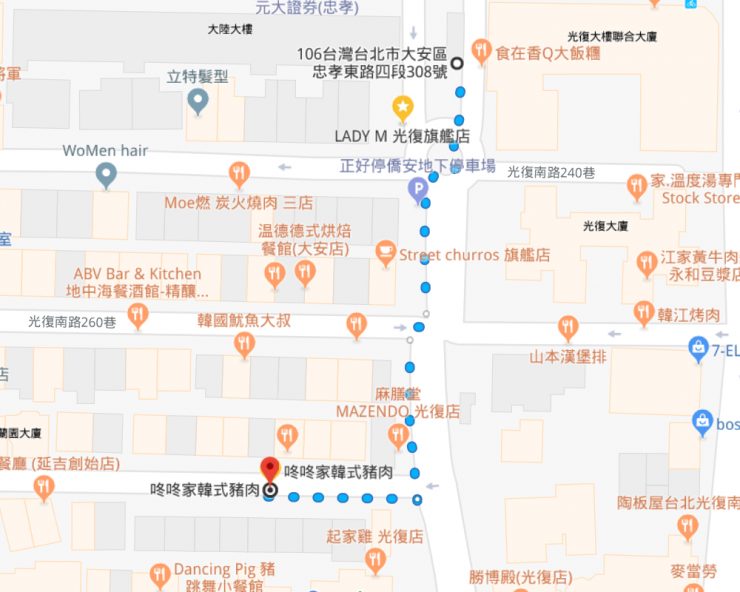Open the WoMen hair location pin
Image resolution: width=740 pixels, height=592 pixels.
105,175
